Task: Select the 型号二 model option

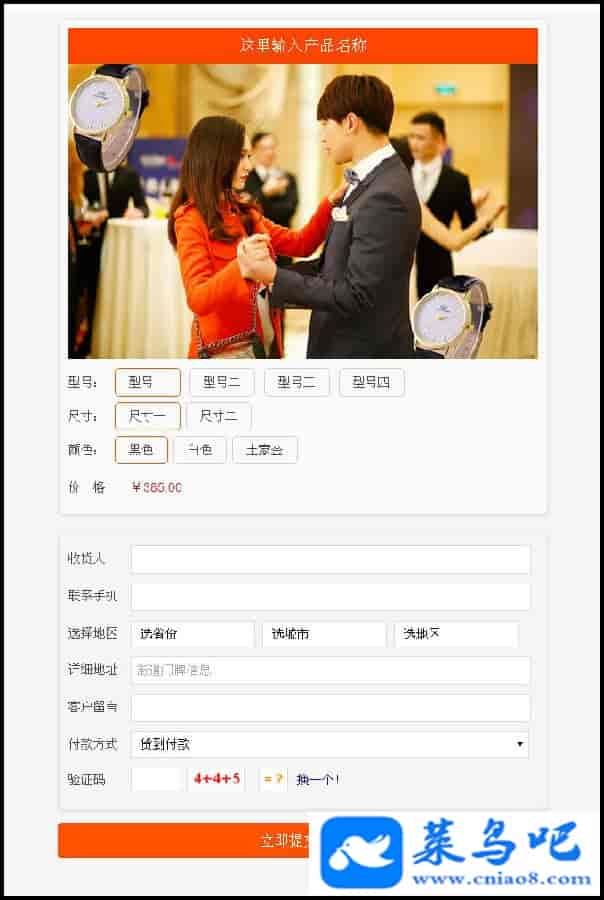Action: pos(222,382)
